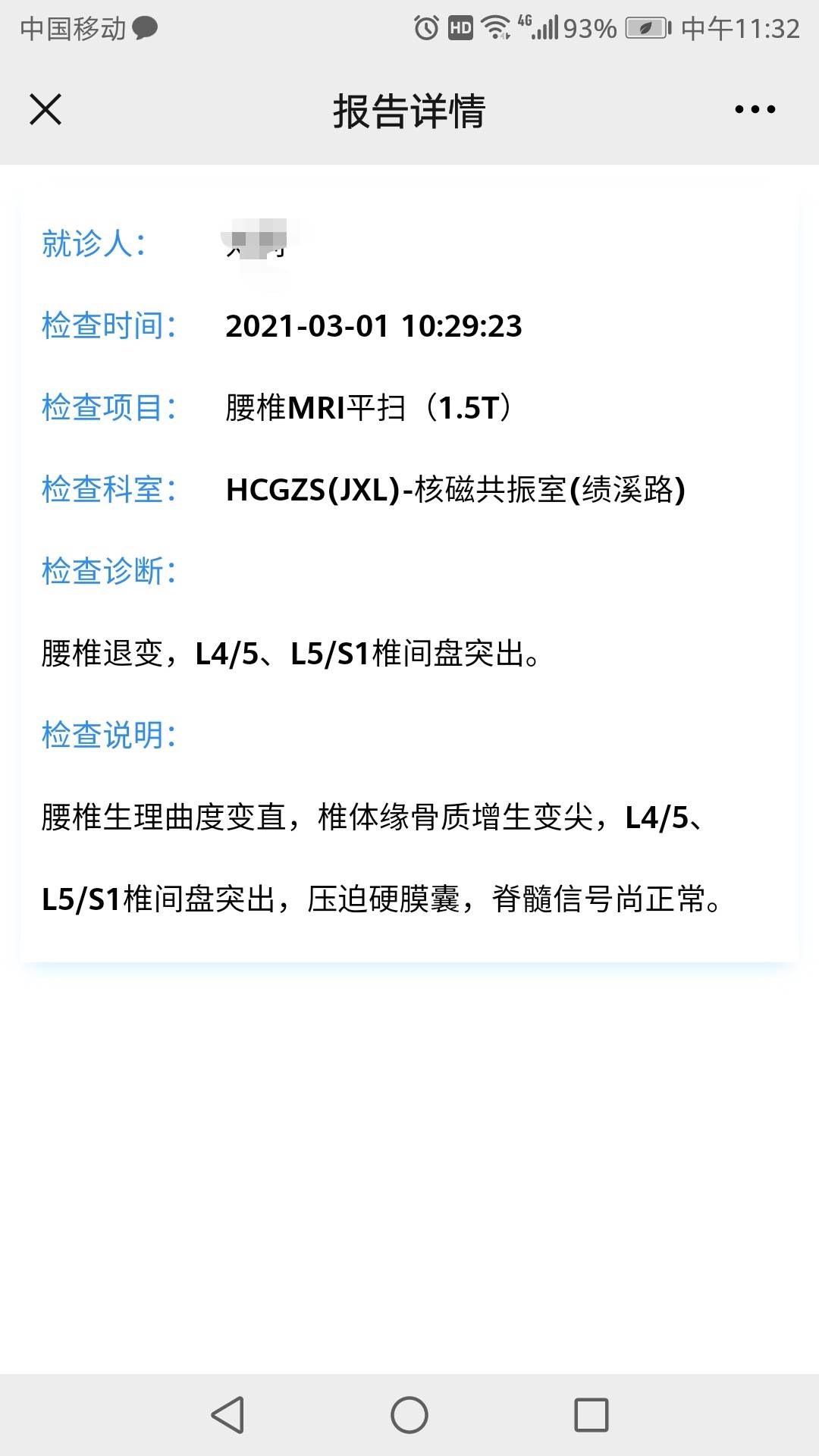This screenshot has width=819, height=1456.
Task: Select the 报告详情 title
Action: (x=409, y=110)
